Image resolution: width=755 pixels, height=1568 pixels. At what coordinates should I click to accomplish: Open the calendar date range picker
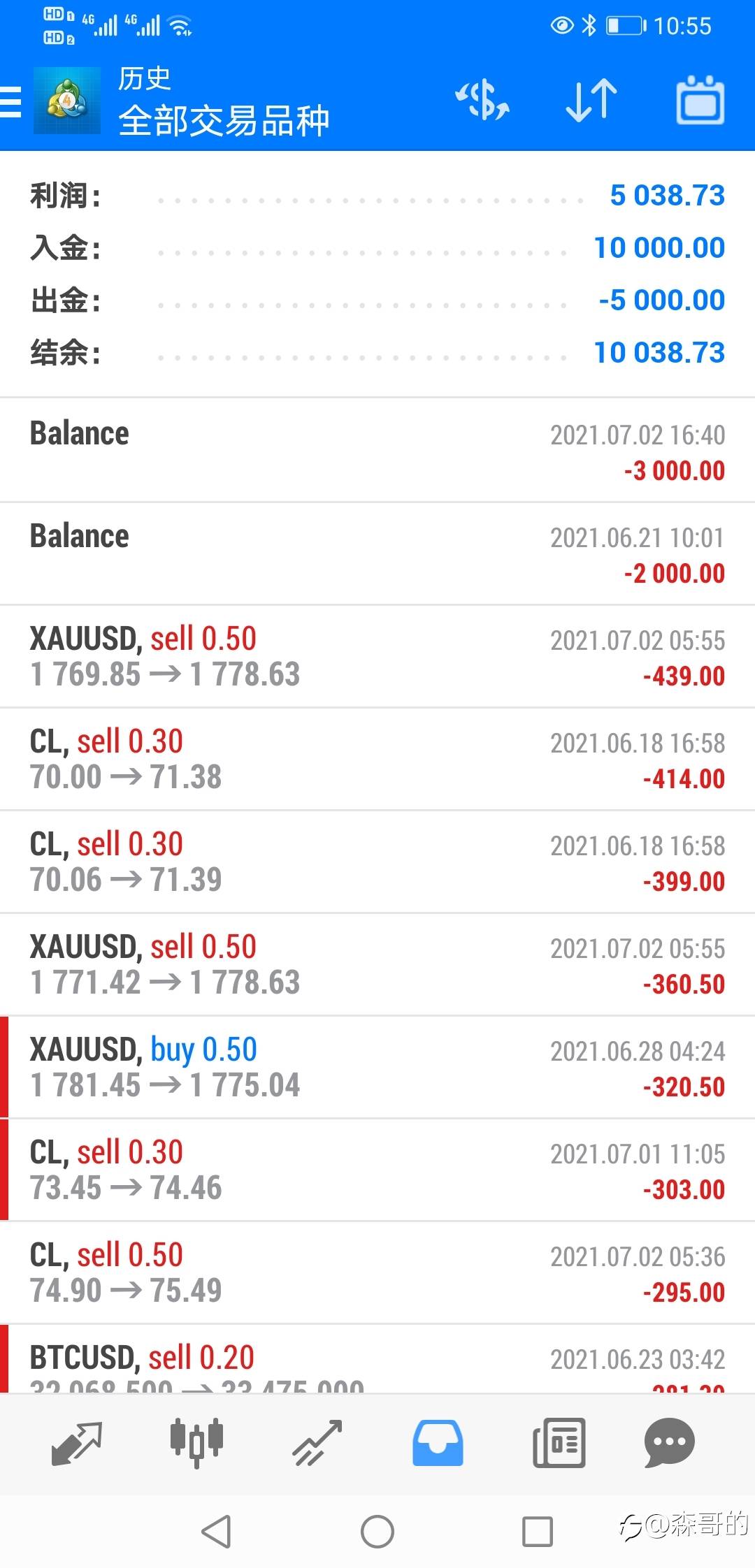700,101
